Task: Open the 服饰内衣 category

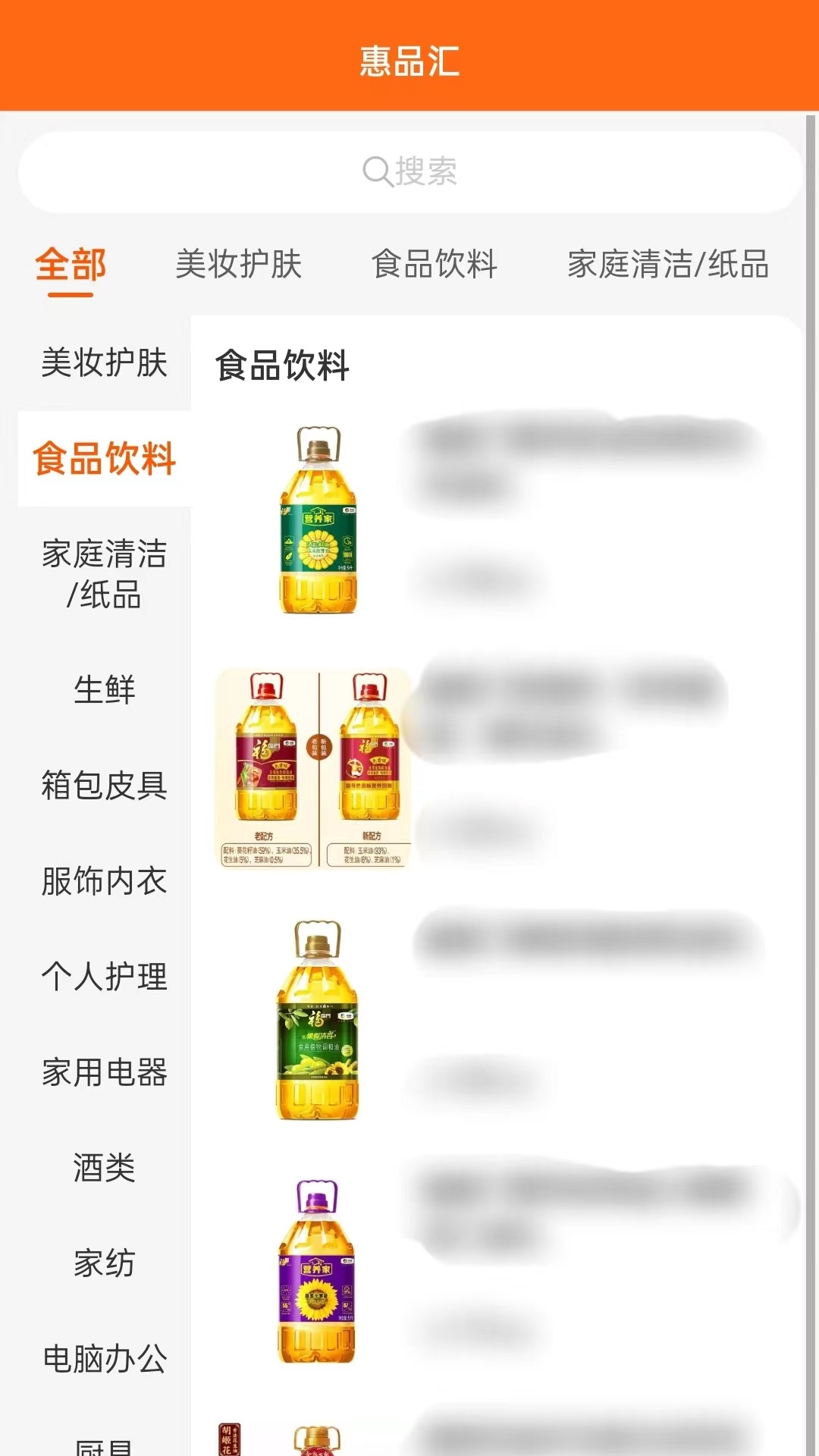Action: (x=105, y=880)
